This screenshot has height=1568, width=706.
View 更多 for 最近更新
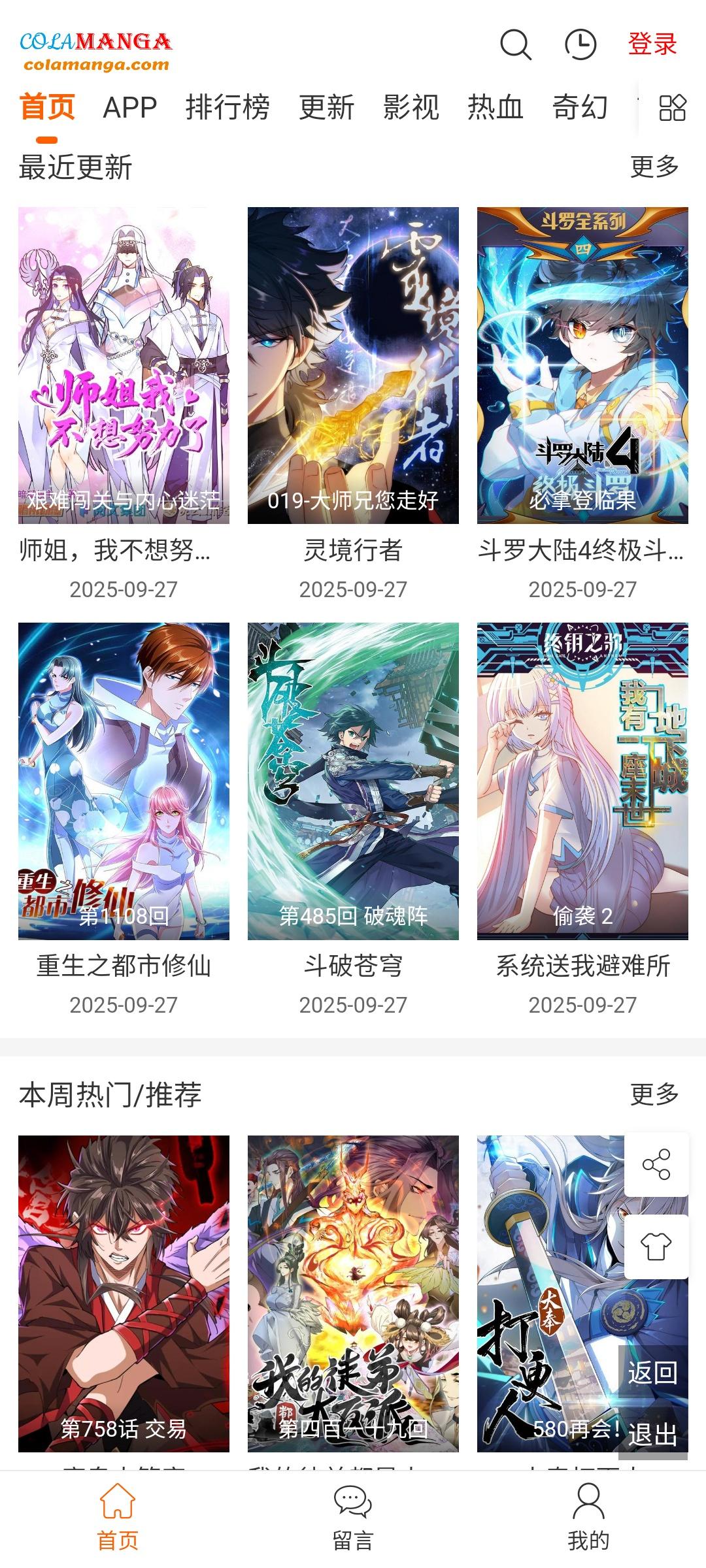pyautogui.click(x=654, y=167)
